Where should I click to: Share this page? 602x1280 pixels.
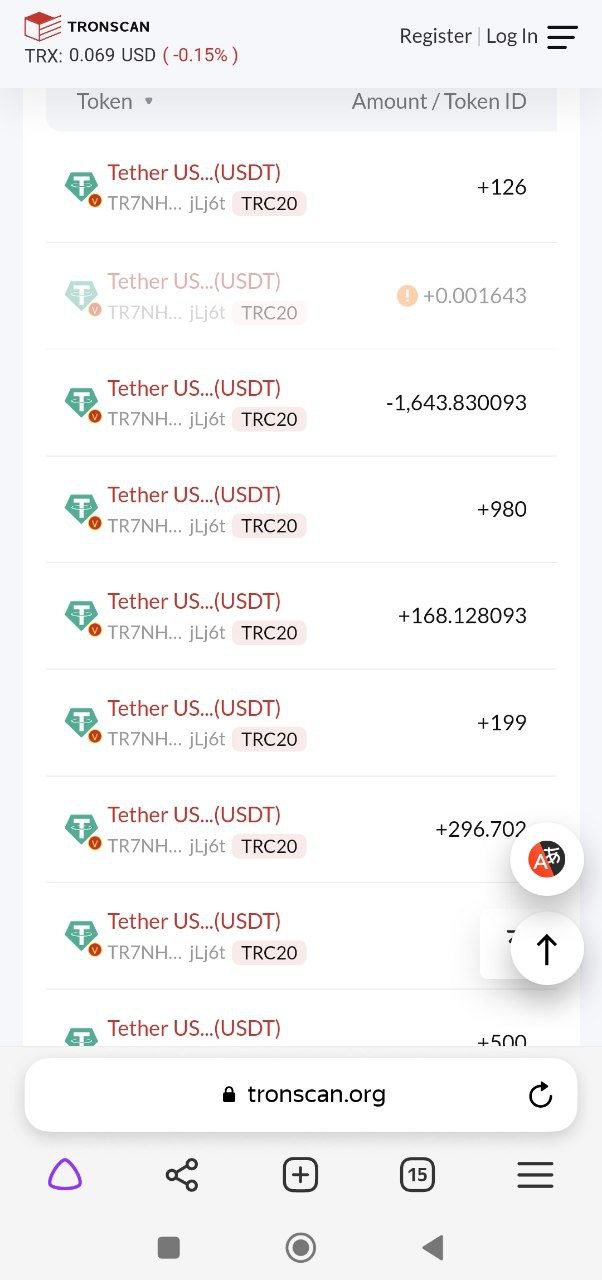[182, 1175]
